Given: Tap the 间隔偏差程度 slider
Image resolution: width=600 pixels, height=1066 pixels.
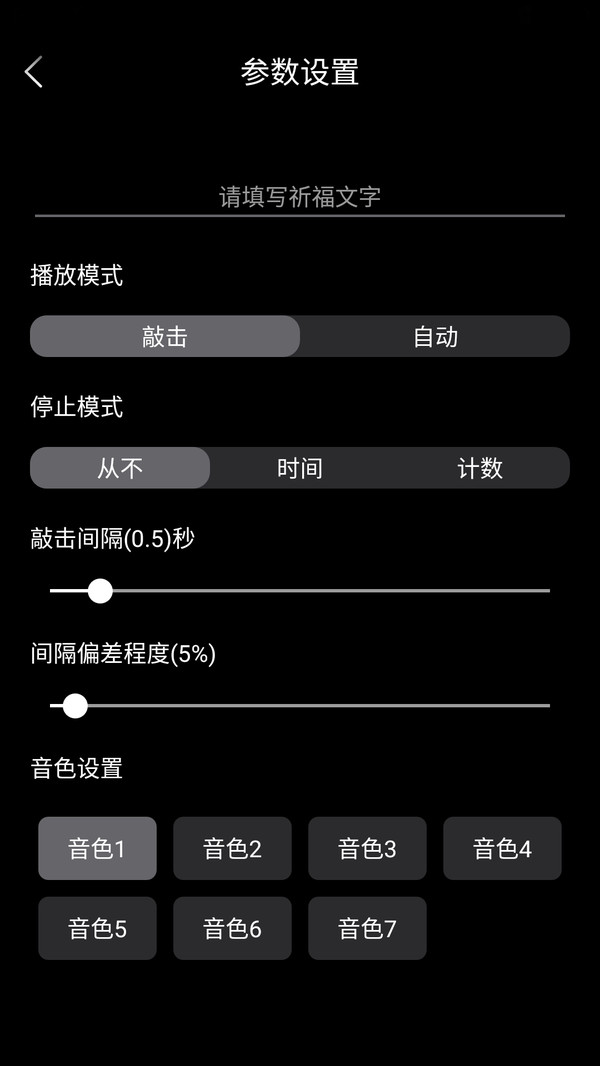Looking at the screenshot, I should pyautogui.click(x=300, y=706).
